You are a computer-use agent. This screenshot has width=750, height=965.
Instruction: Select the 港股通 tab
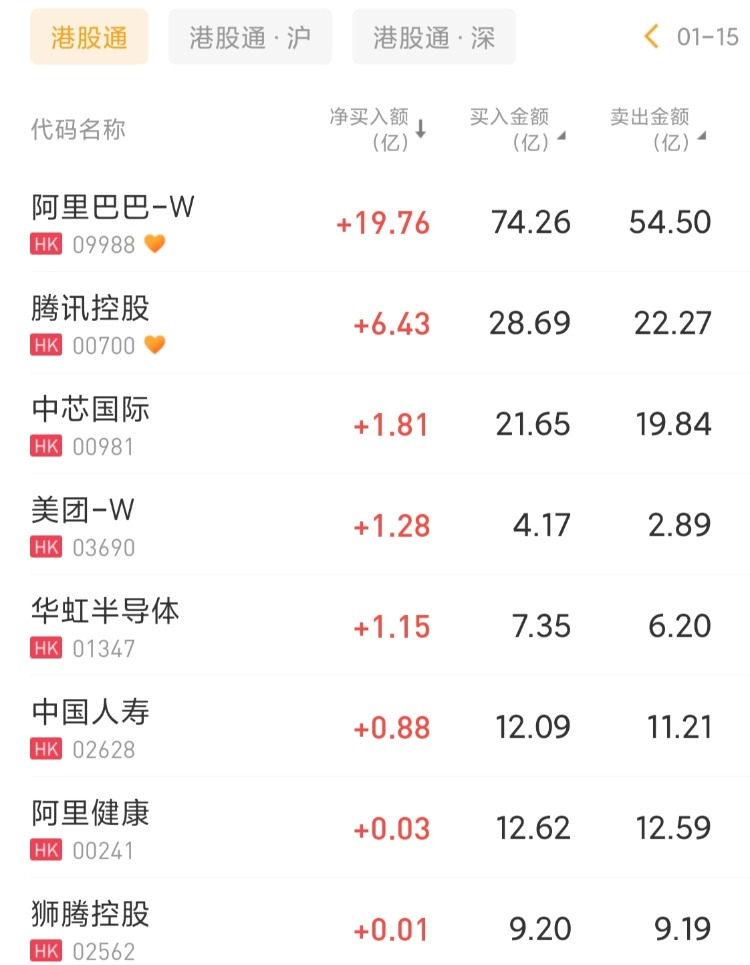tap(89, 38)
